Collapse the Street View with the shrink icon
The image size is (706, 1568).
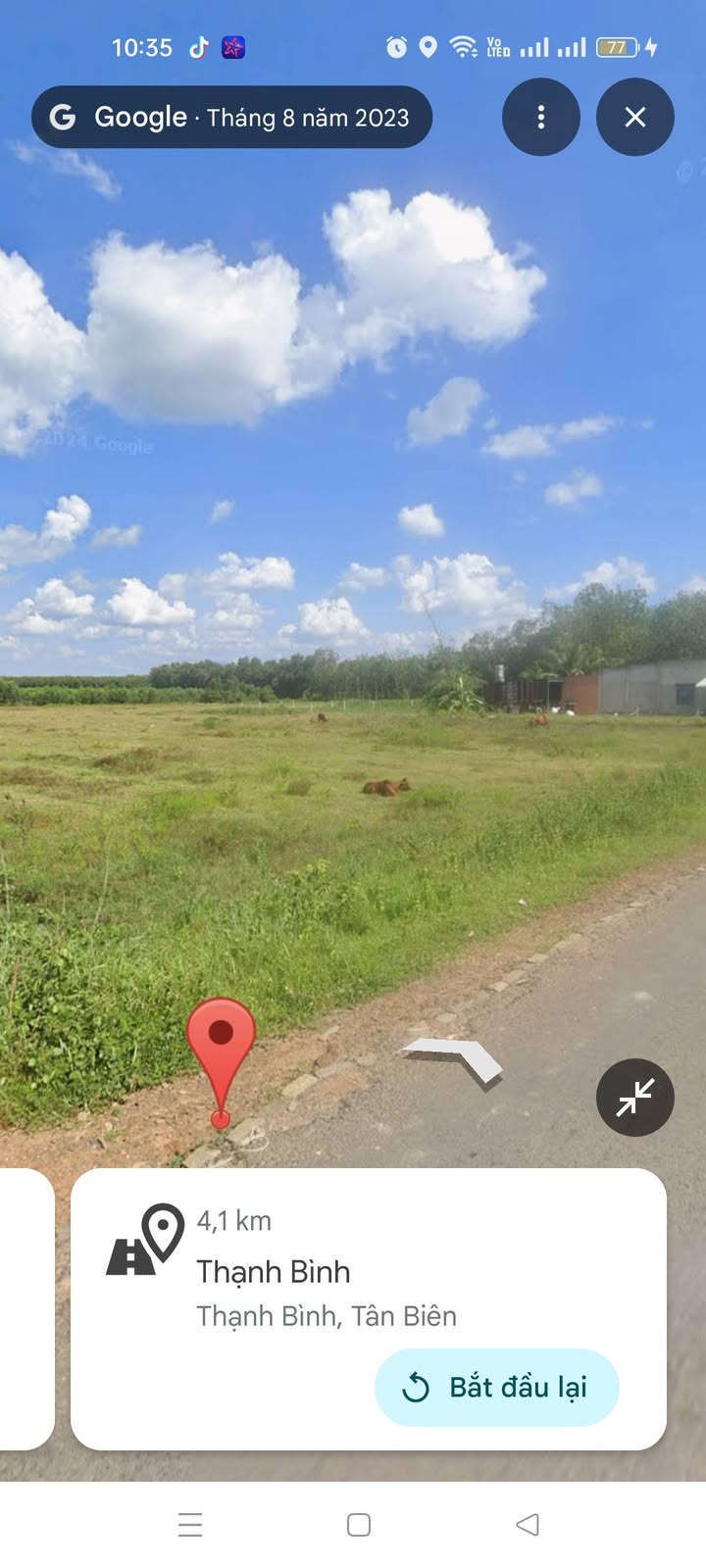tap(634, 1097)
